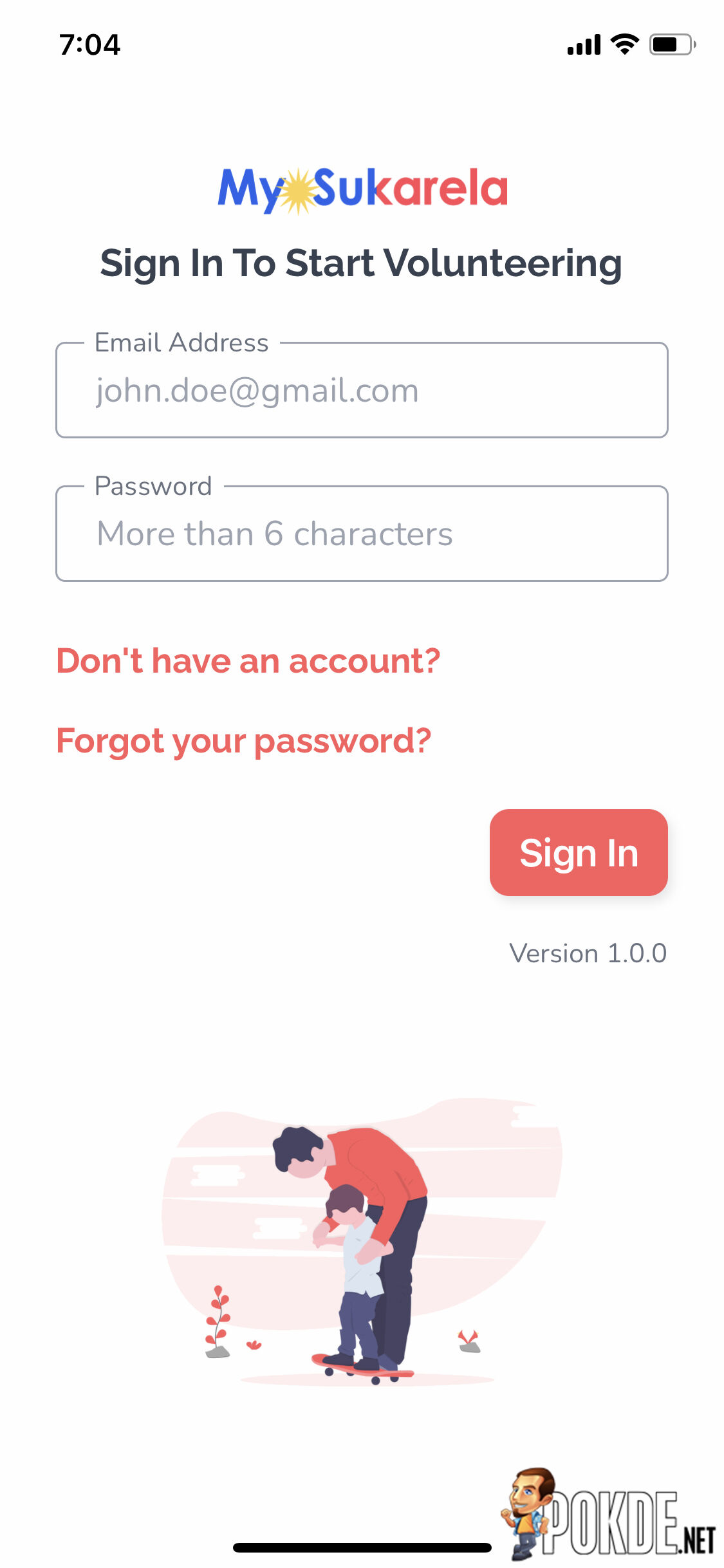Tap the Sign In button

tap(579, 852)
